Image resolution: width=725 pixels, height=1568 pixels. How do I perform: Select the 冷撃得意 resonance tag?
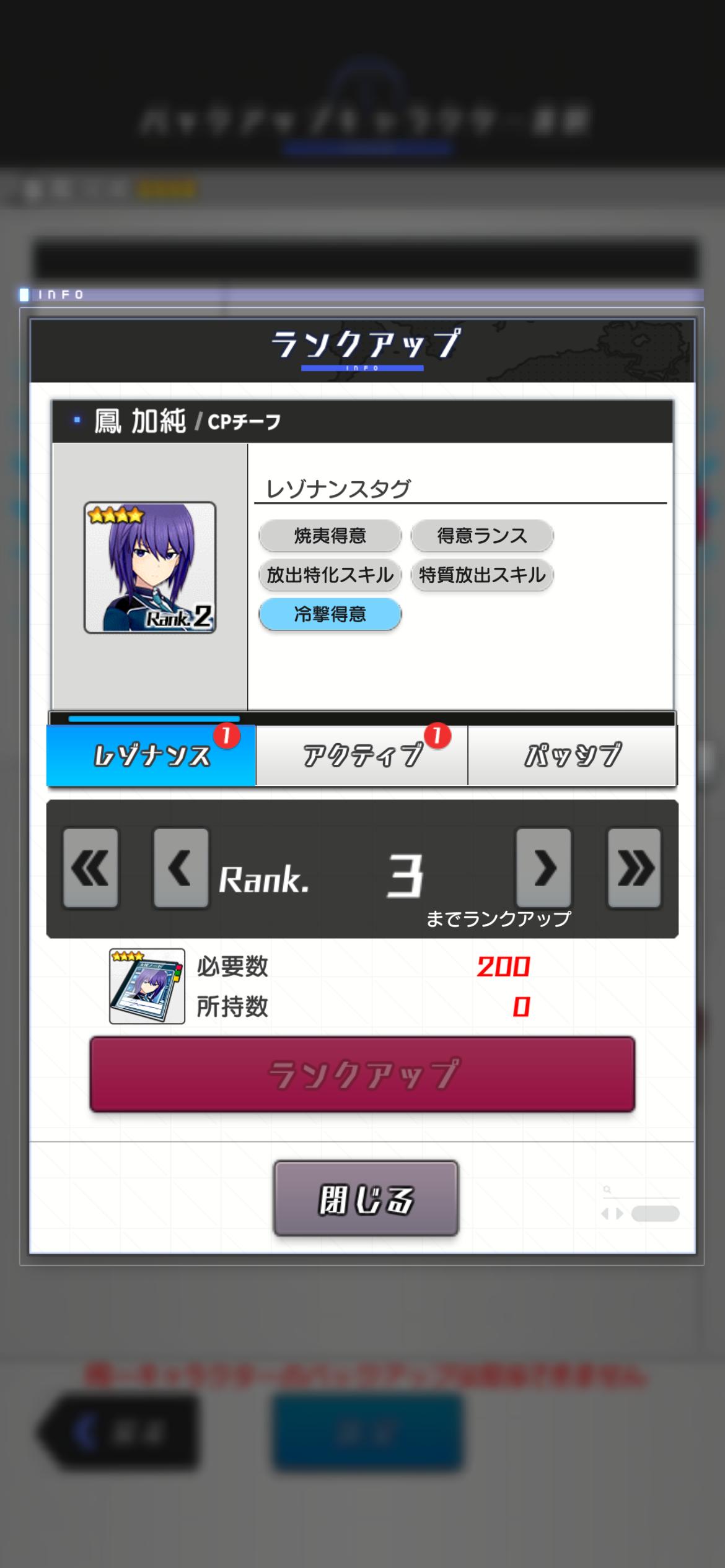[x=330, y=614]
